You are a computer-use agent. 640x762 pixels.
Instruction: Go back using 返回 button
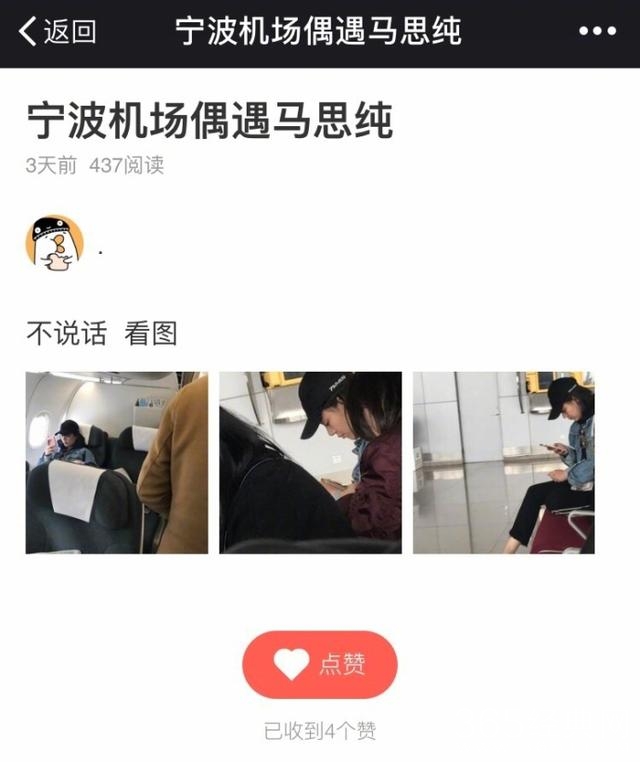[58, 31]
